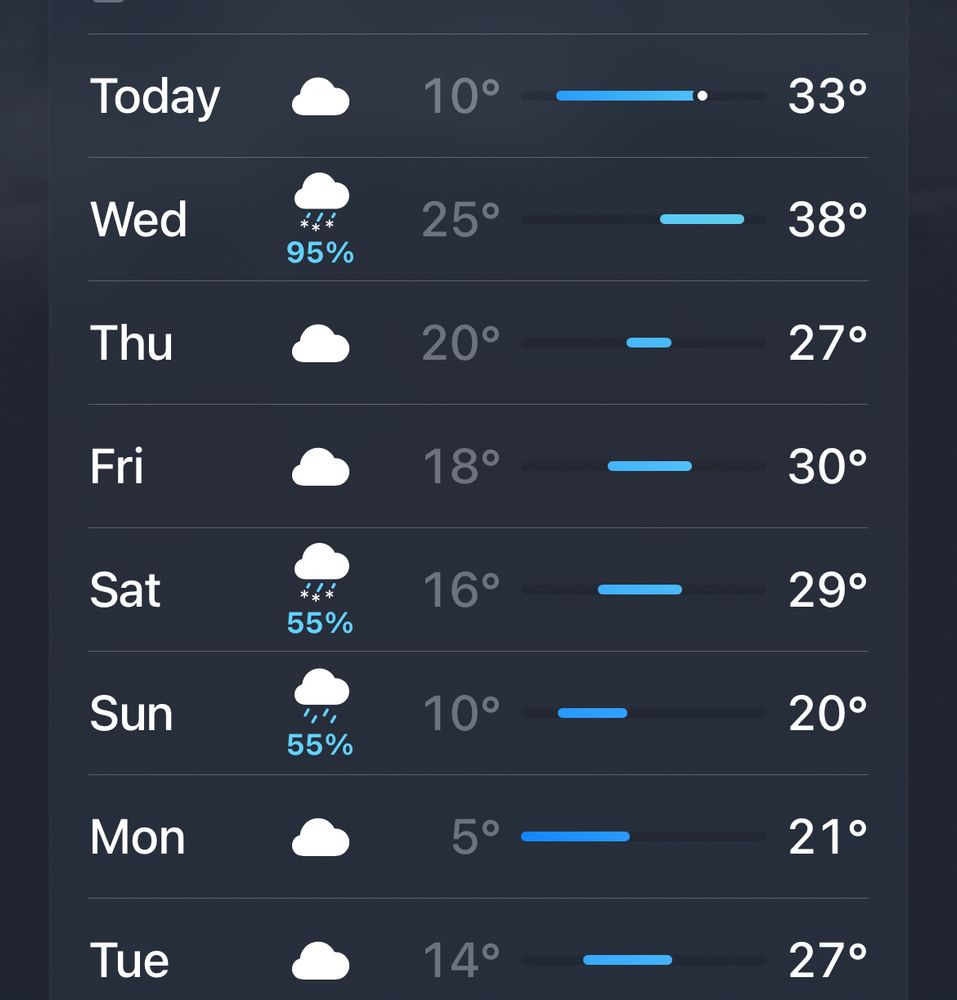
Task: Tap Saturday's 55% rain chance label
Action: click(x=319, y=623)
